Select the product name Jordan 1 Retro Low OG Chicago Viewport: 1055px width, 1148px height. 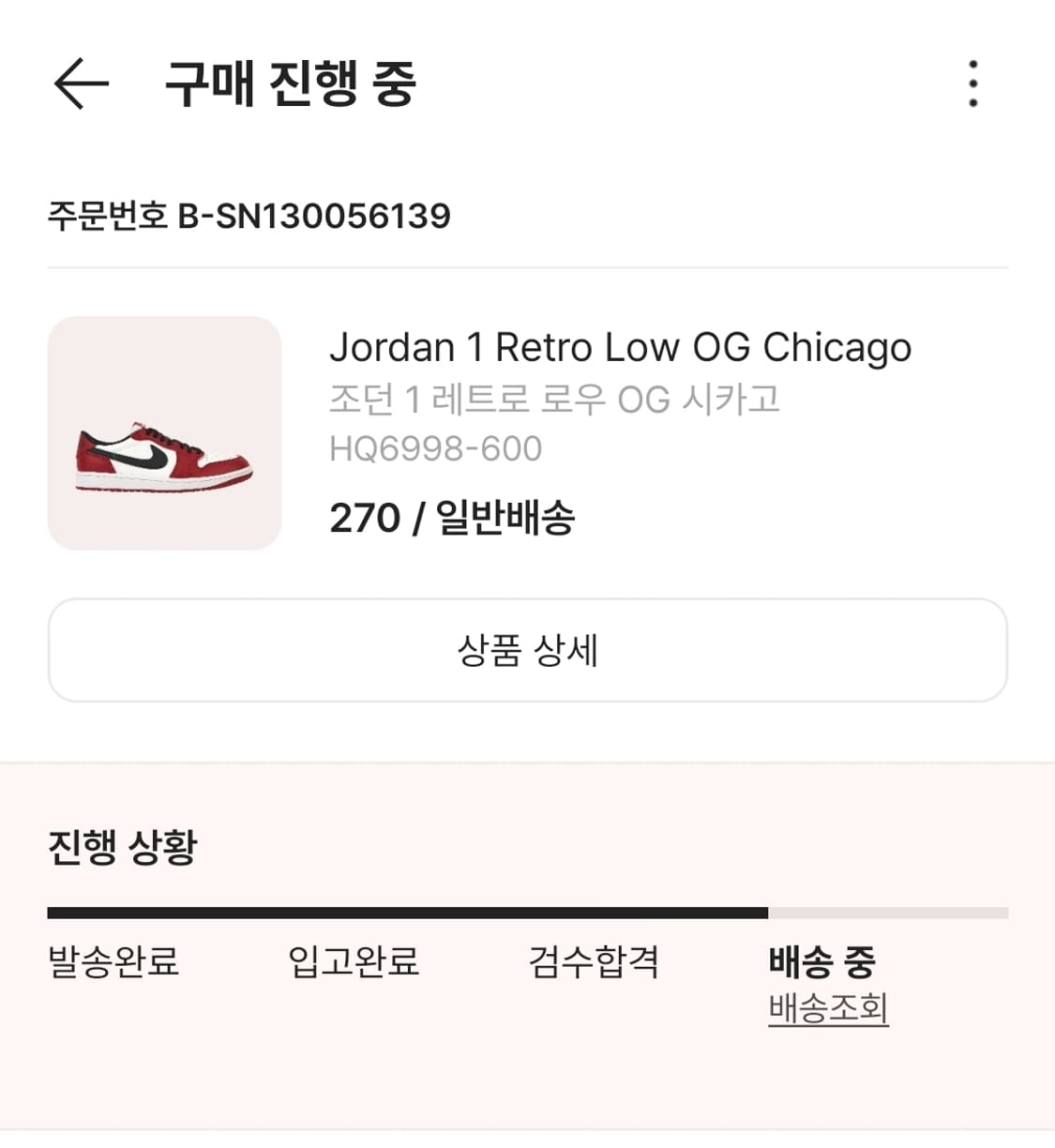click(621, 347)
